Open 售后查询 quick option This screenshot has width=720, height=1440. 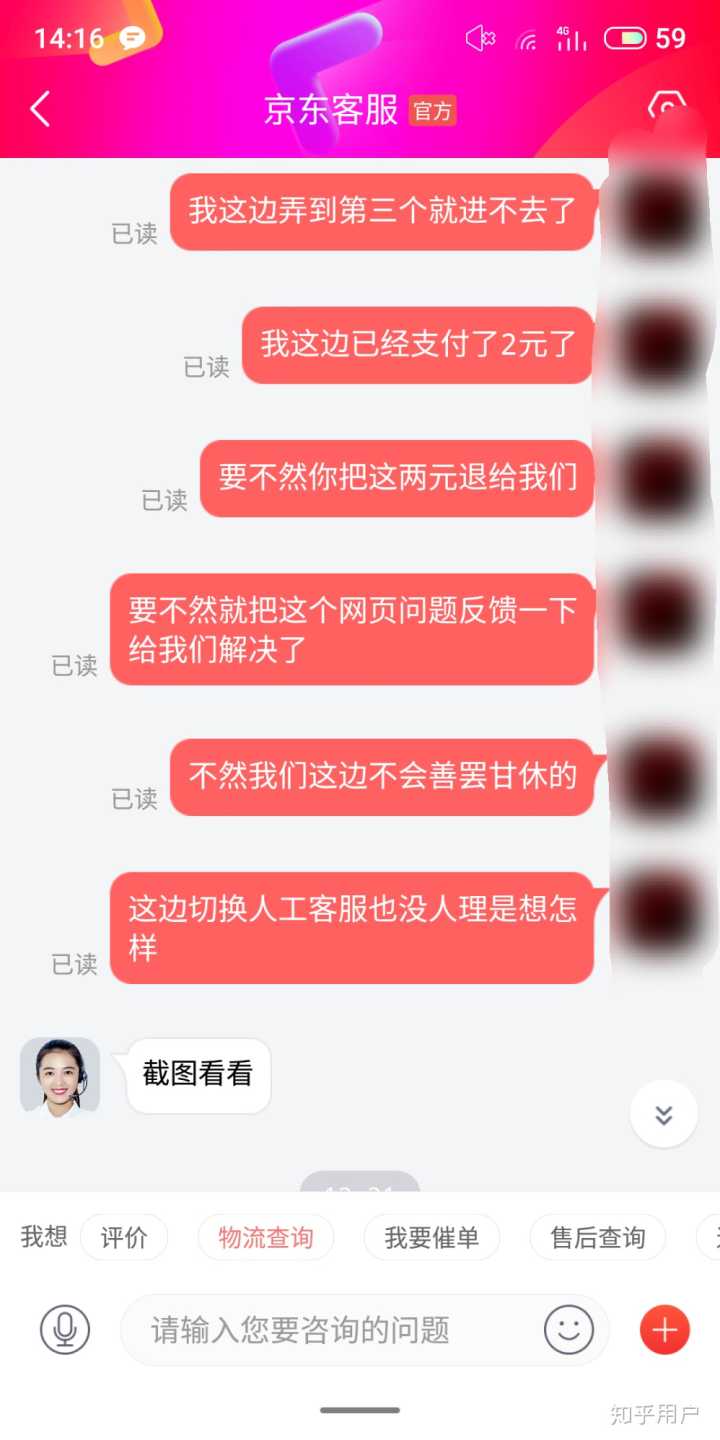598,1238
